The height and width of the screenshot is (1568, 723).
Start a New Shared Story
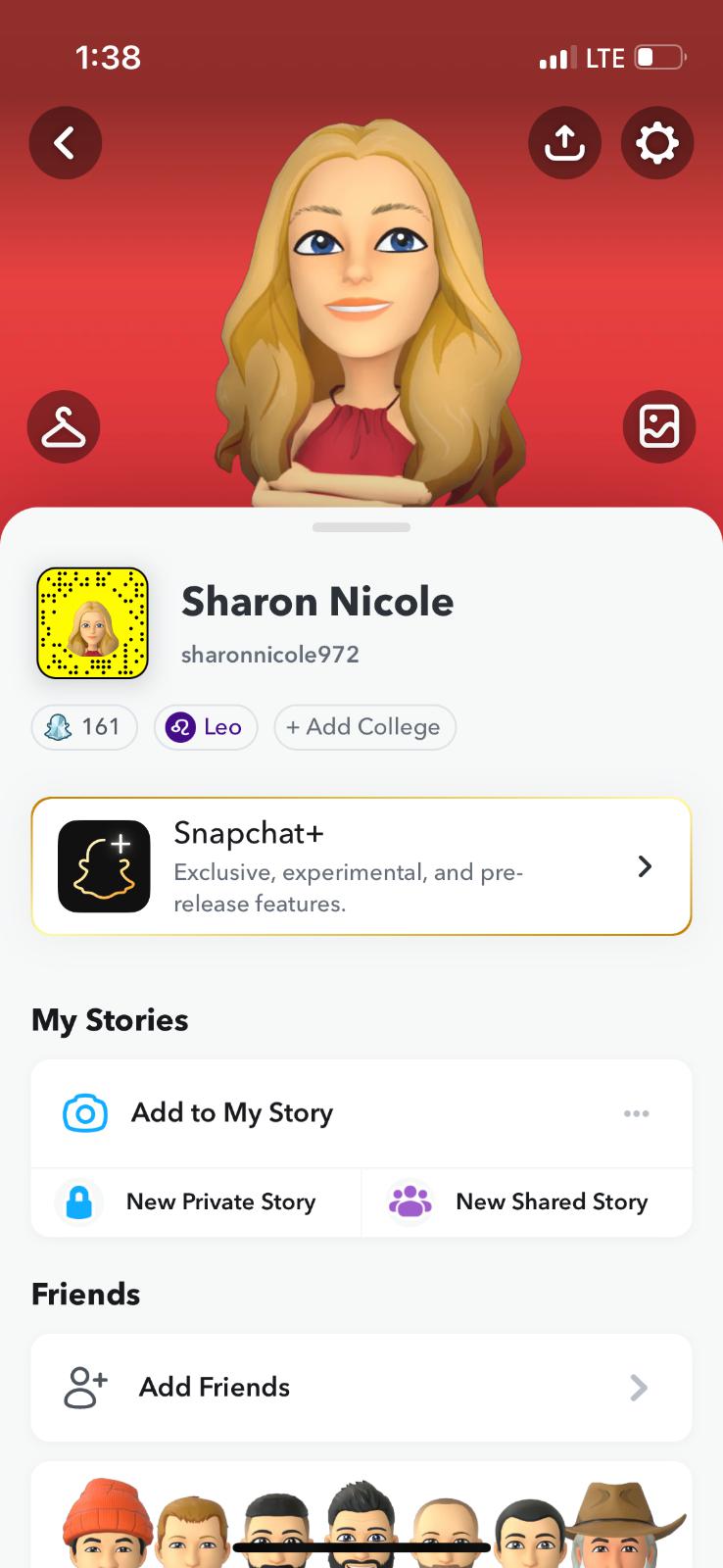point(527,1201)
